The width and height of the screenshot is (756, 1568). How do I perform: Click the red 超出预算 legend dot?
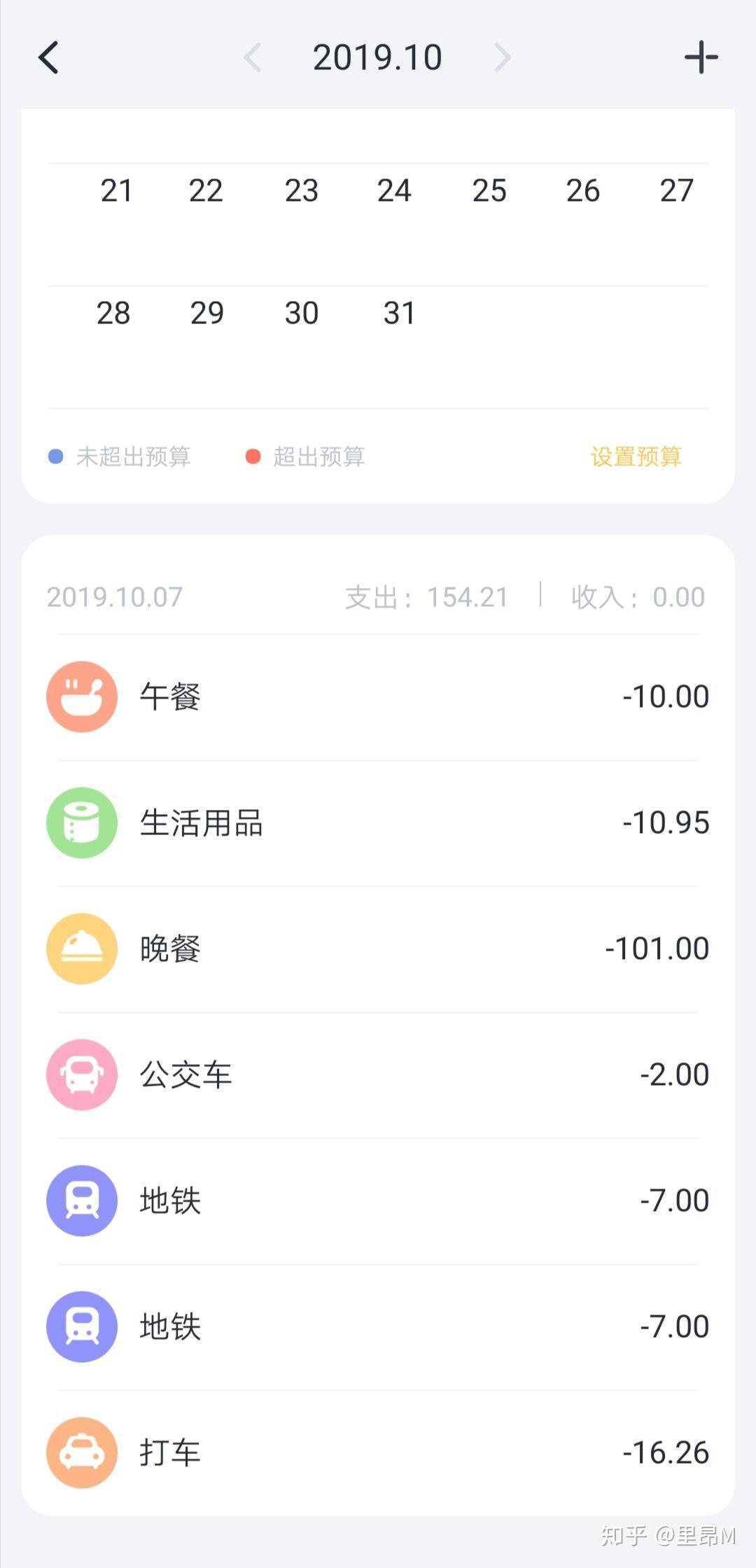pyautogui.click(x=253, y=456)
